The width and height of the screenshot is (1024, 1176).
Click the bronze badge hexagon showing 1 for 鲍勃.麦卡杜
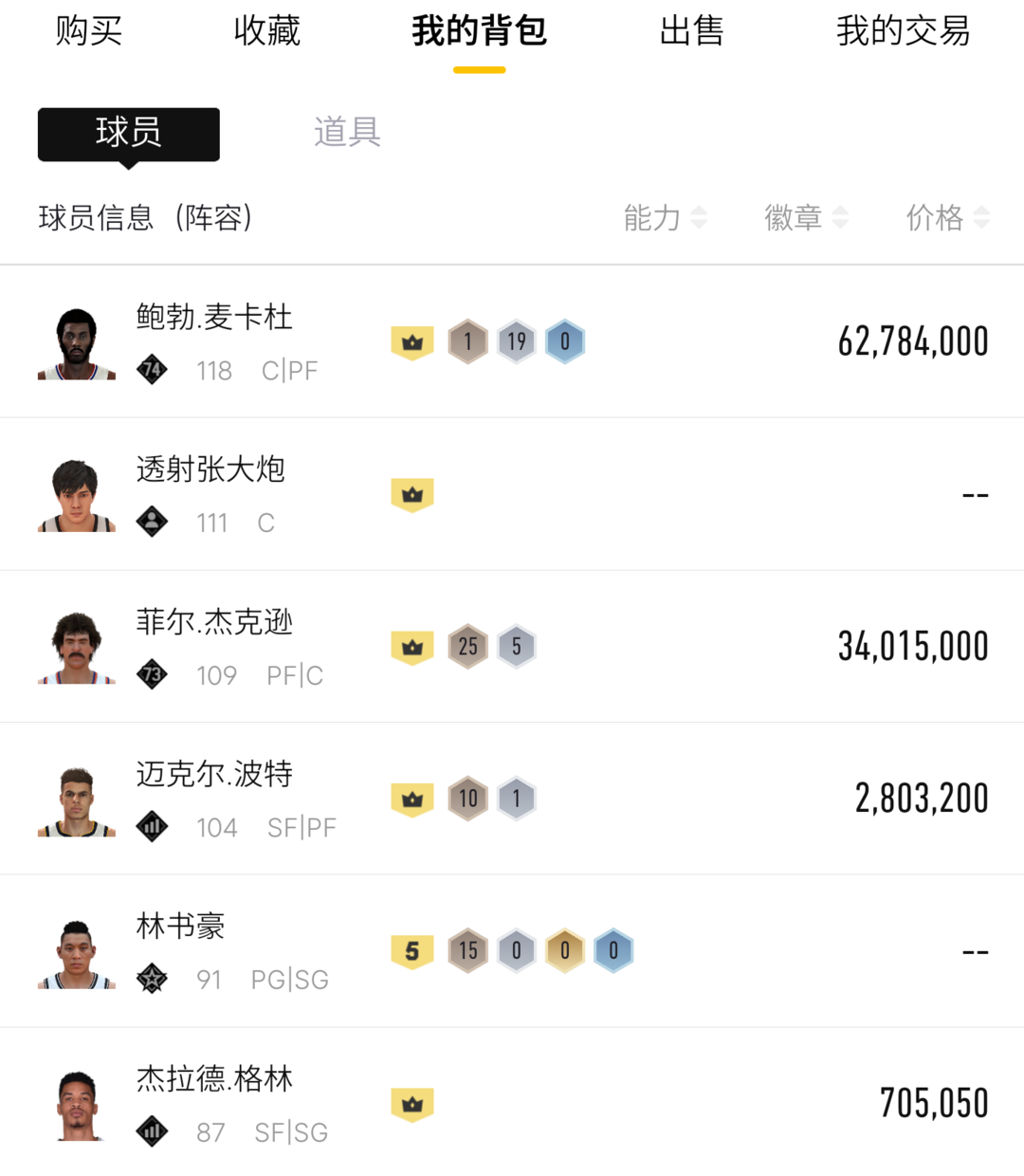point(467,341)
